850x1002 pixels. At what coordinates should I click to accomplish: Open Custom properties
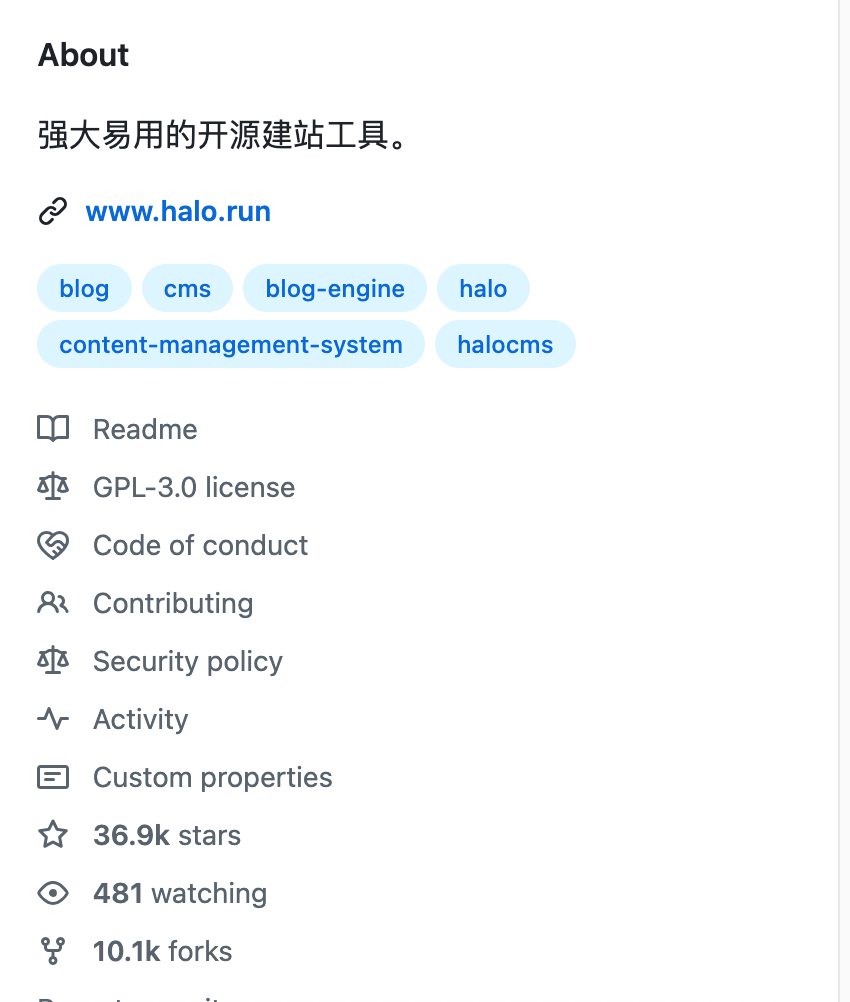tap(212, 777)
